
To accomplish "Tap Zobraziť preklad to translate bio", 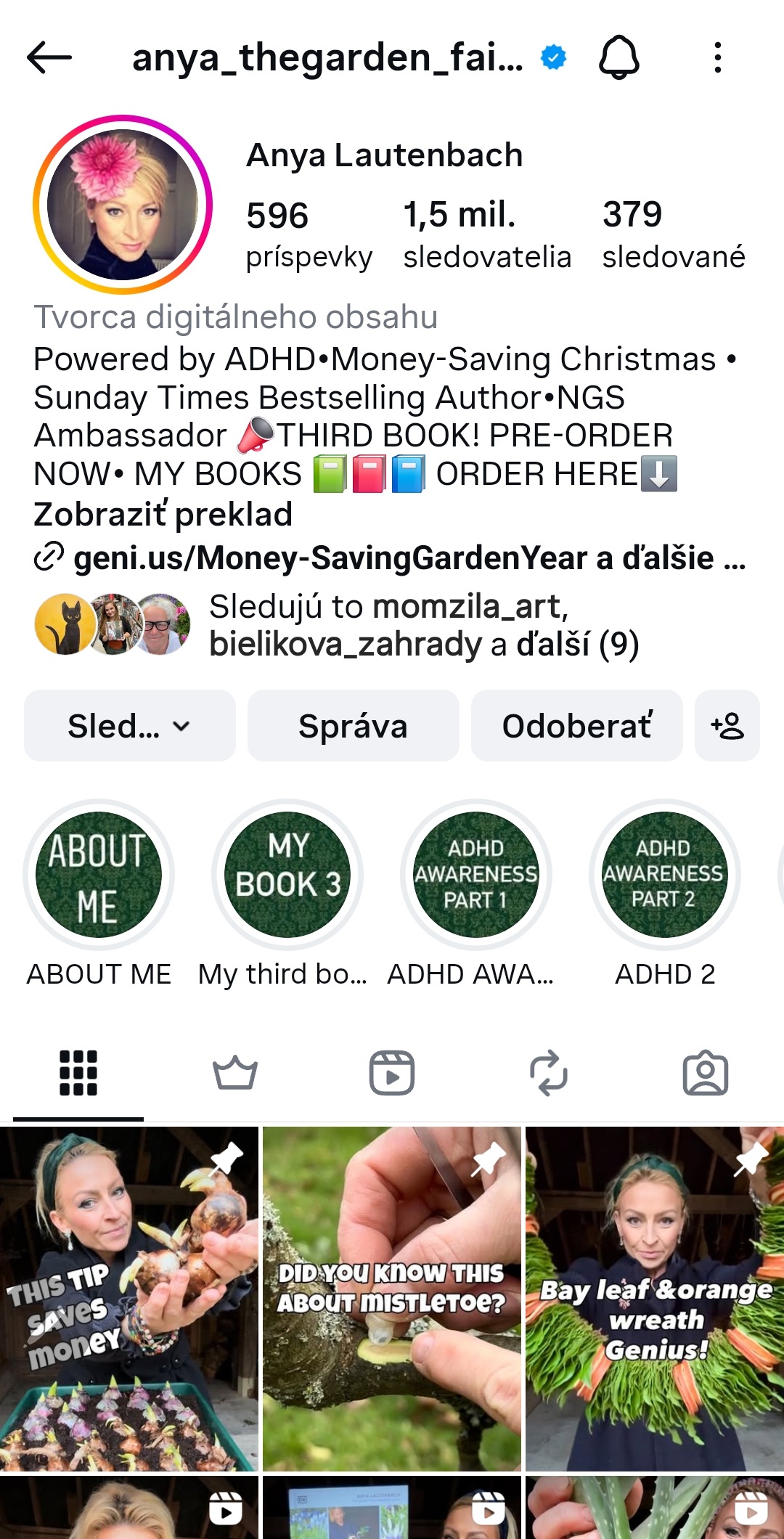I will point(163,514).
